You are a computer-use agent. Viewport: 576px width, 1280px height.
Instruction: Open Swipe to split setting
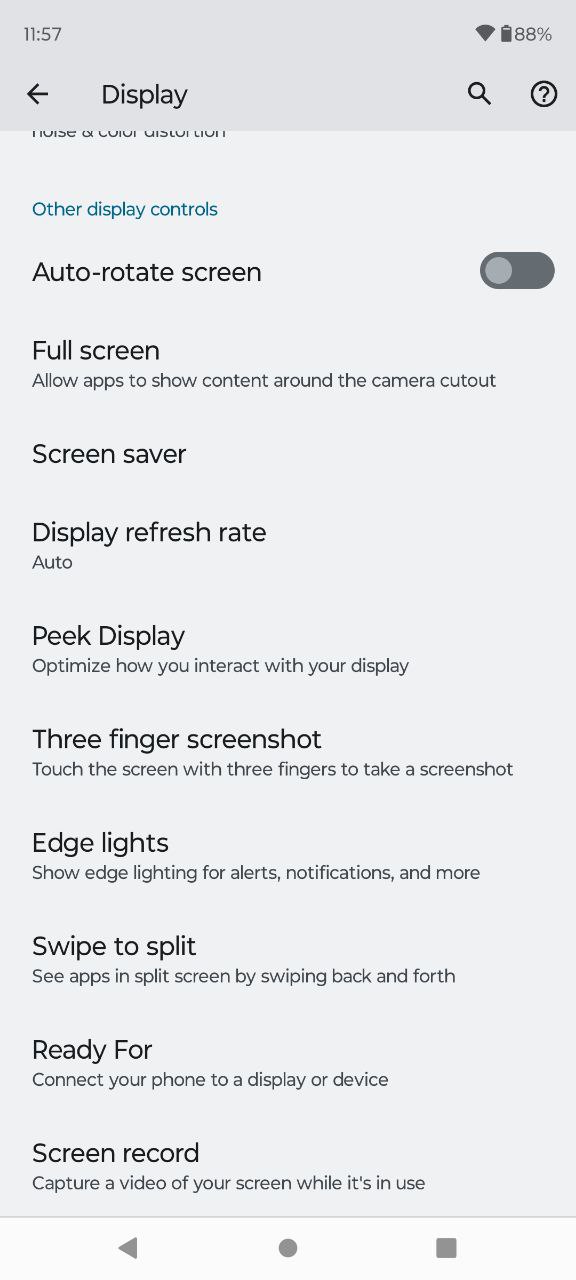[288, 960]
